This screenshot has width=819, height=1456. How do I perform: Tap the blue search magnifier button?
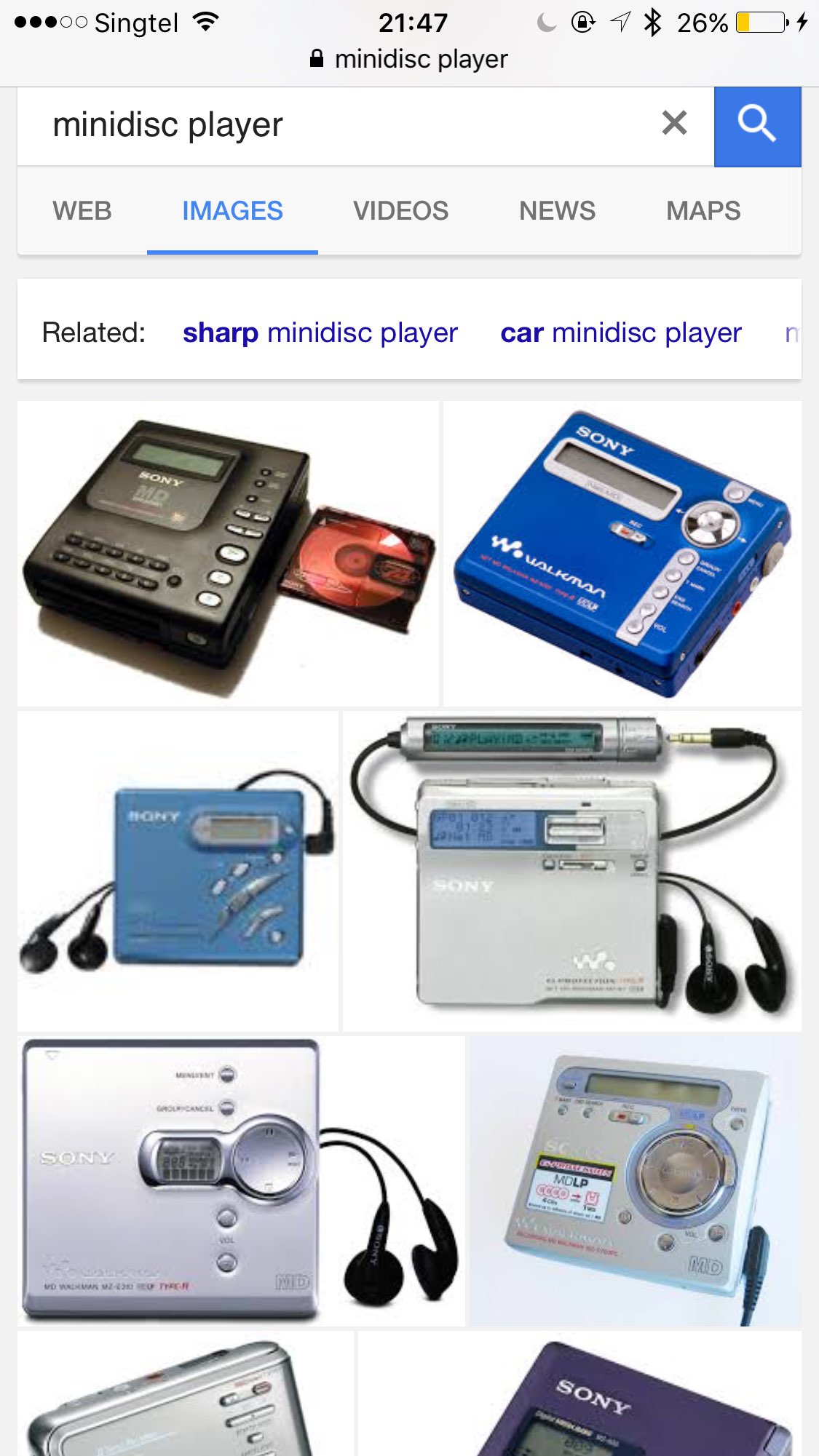[757, 126]
